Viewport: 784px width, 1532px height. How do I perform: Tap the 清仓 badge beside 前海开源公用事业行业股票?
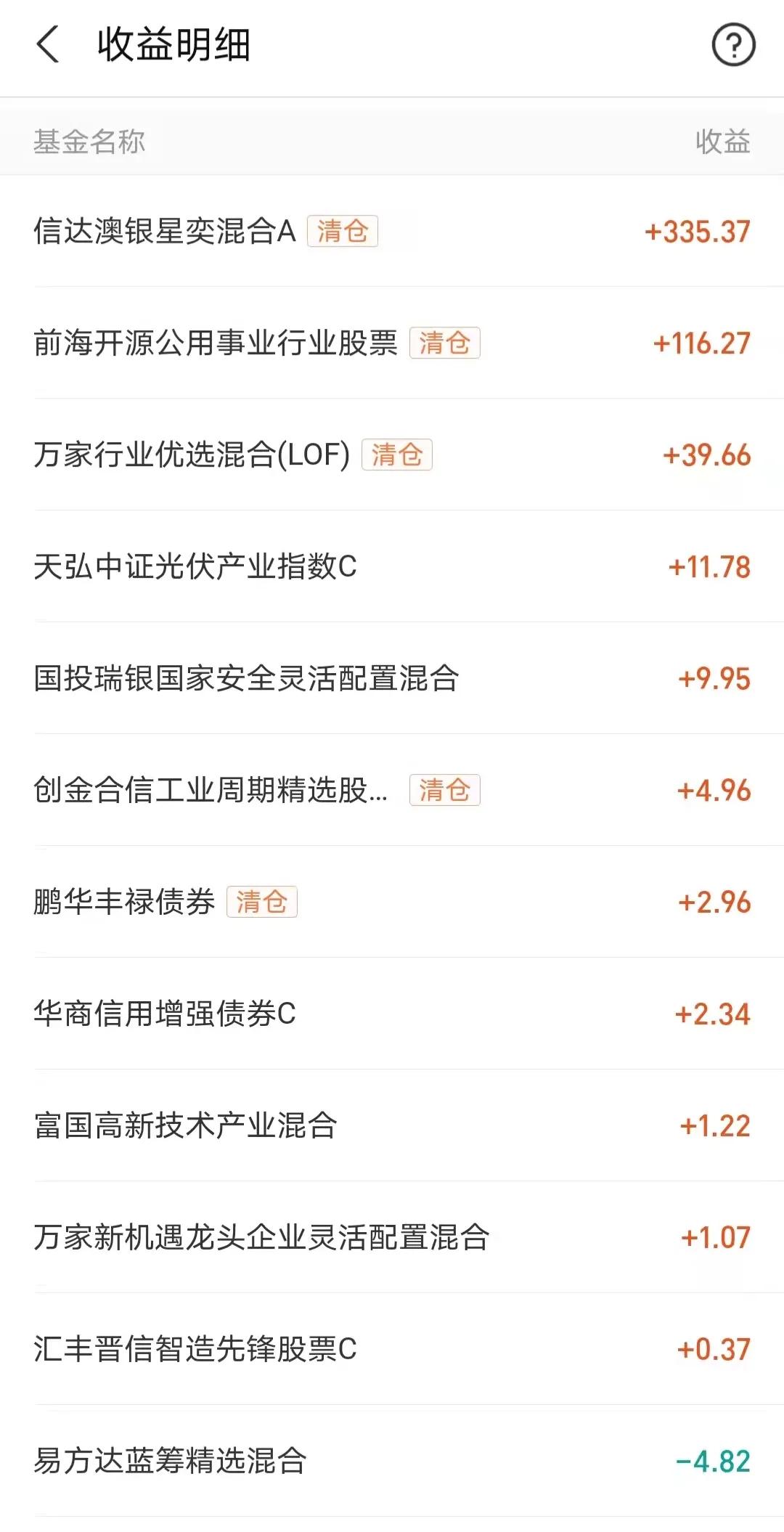[446, 344]
